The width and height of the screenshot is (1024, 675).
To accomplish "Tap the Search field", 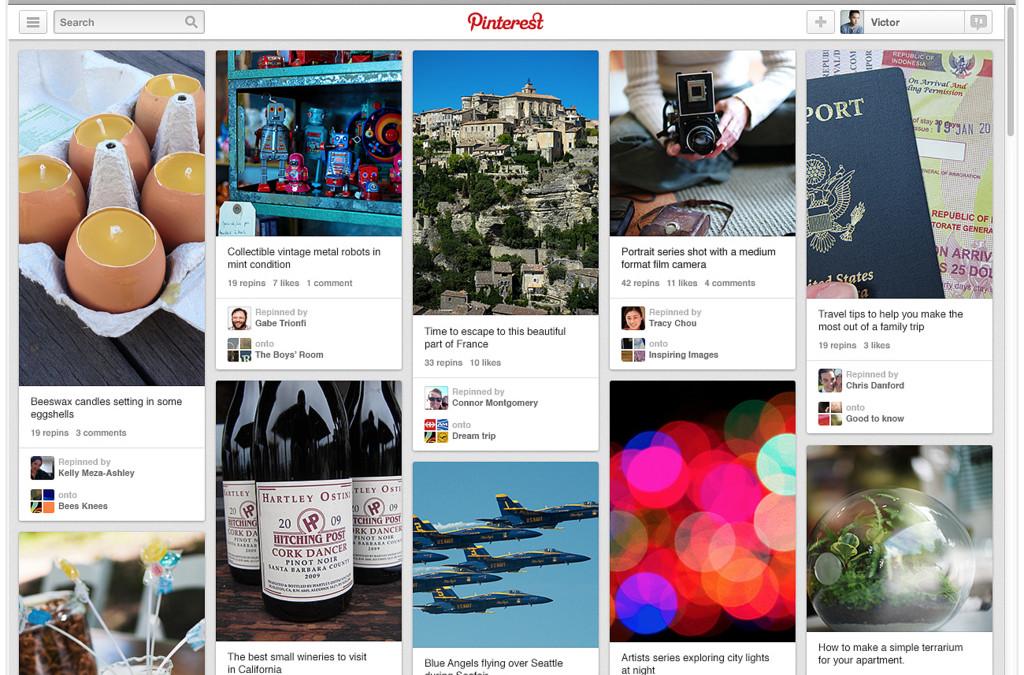I will 118,22.
